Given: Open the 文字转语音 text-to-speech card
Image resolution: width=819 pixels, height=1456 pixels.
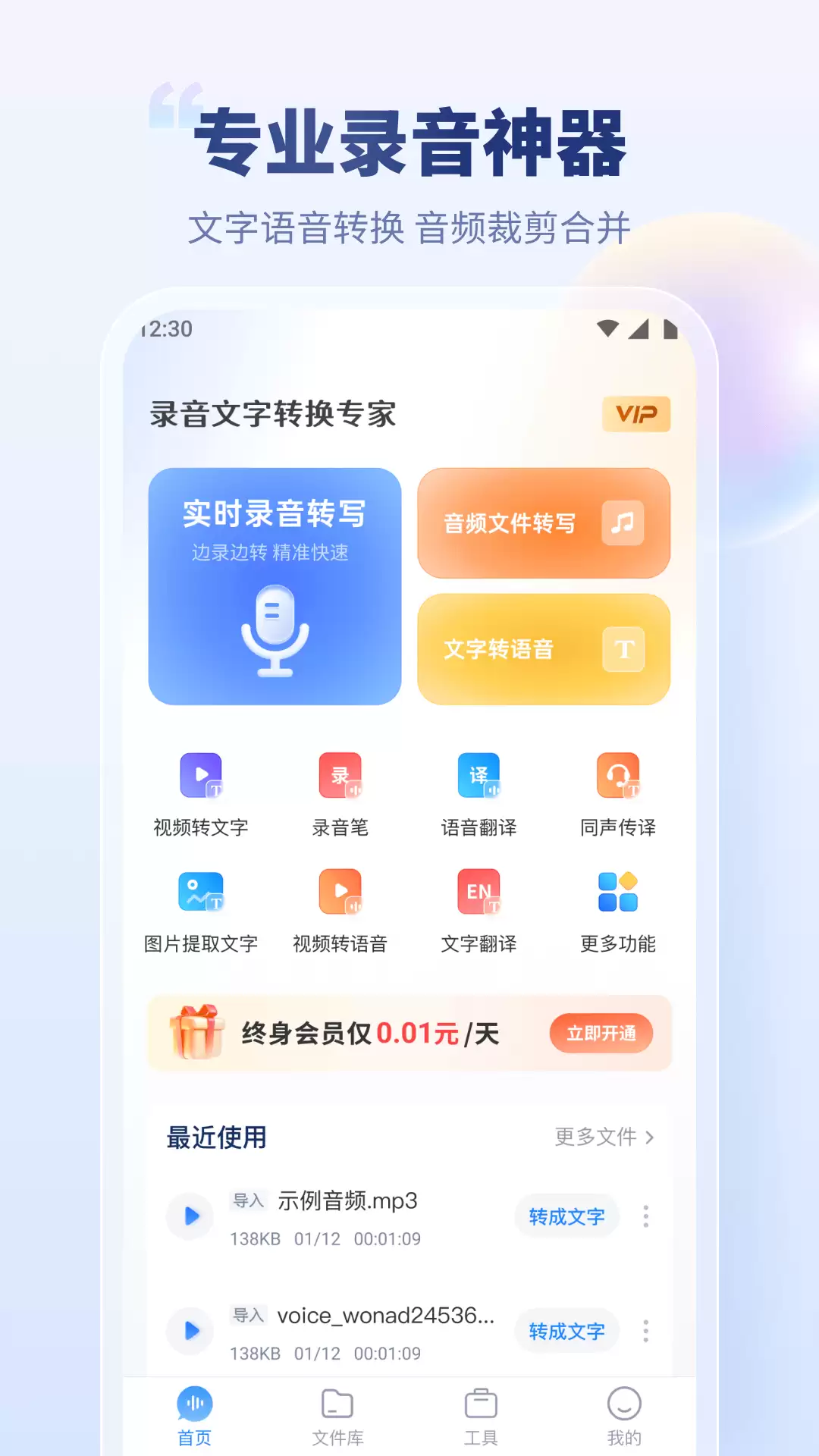Looking at the screenshot, I should [543, 648].
